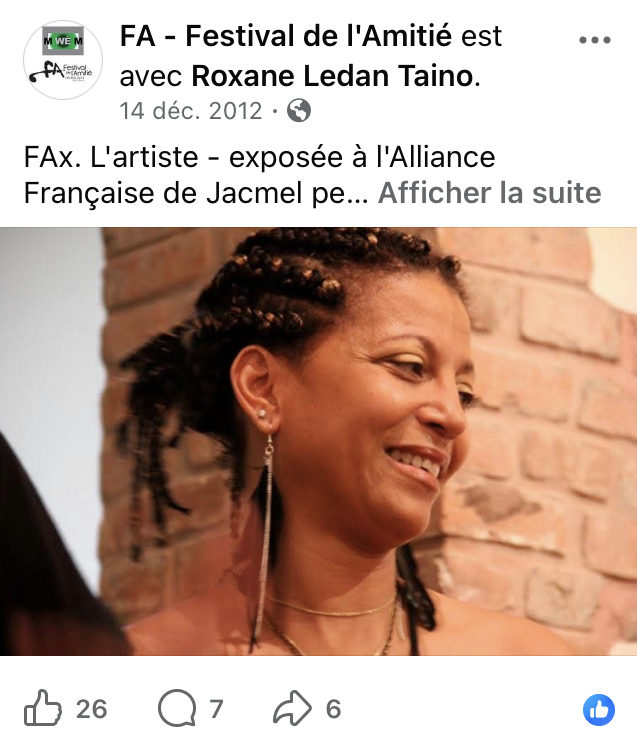Open the three-dot post options menu
637x750 pixels.
(594, 40)
